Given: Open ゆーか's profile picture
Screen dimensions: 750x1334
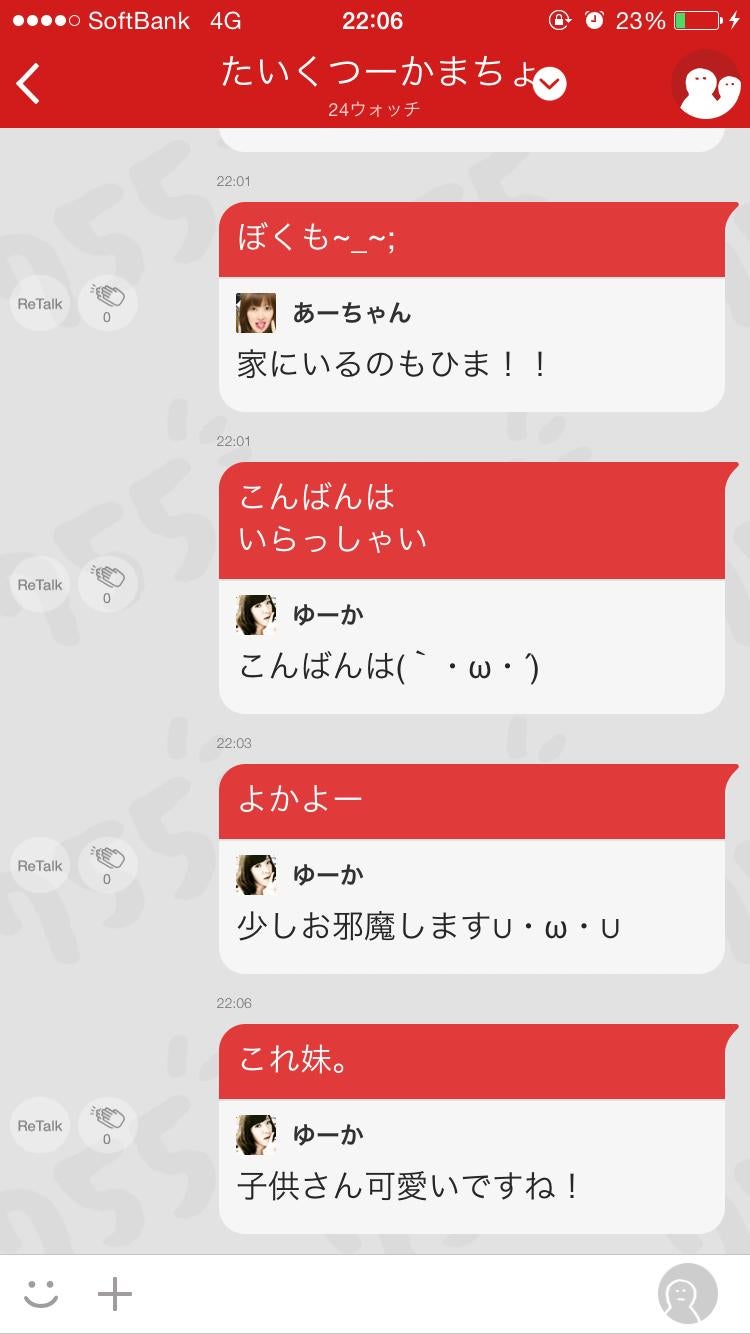Looking at the screenshot, I should click(256, 614).
